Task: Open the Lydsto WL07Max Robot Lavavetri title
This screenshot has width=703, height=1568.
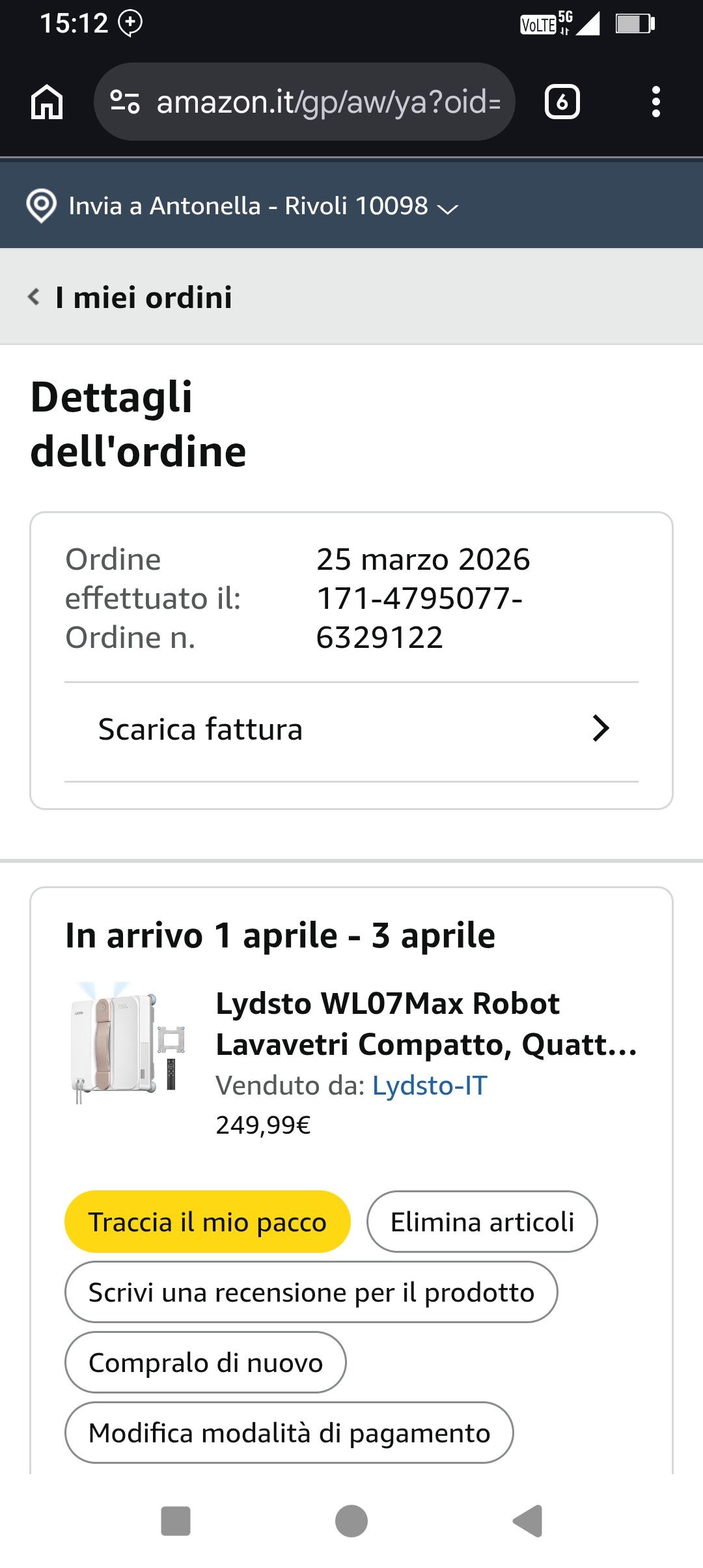Action: (x=426, y=1024)
